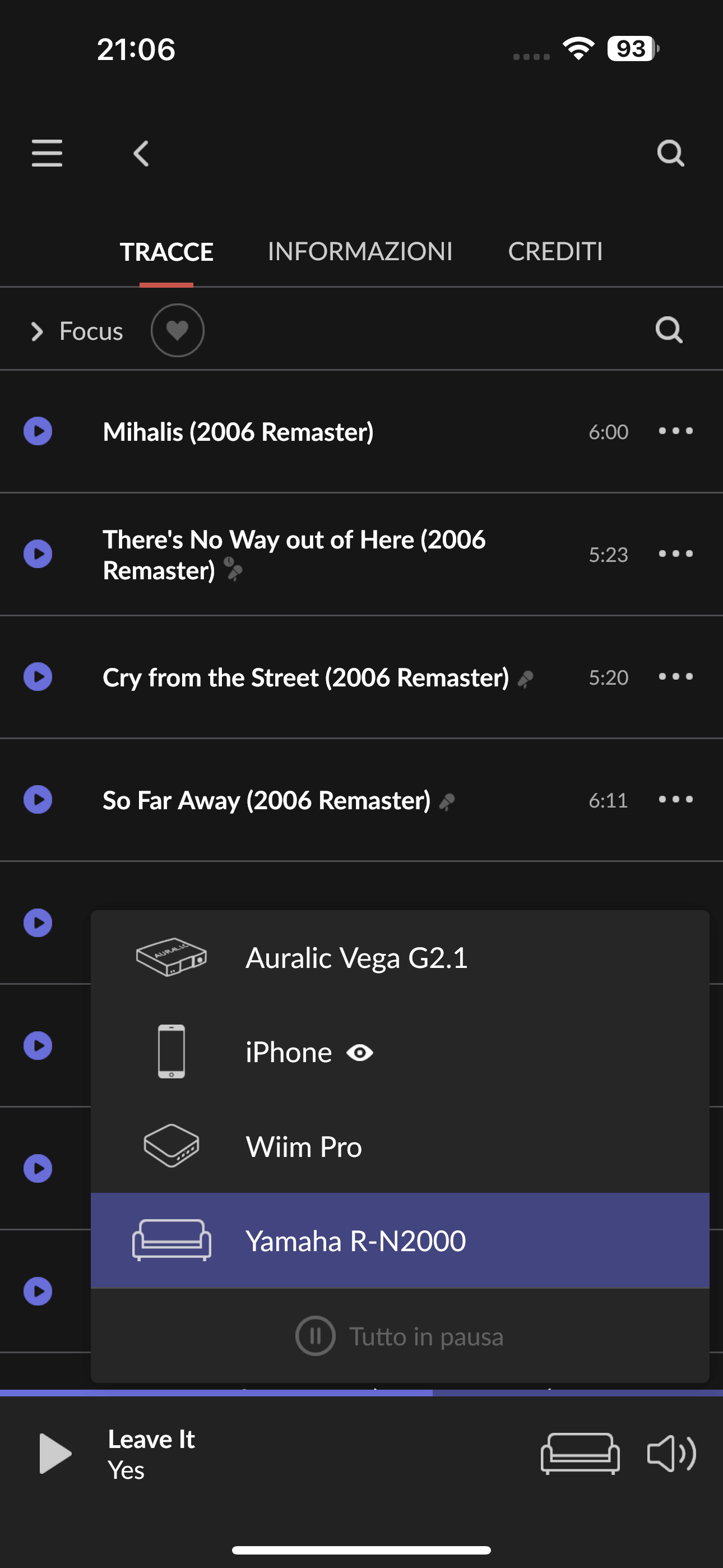The height and width of the screenshot is (1568, 723).
Task: Resume playing Leave It
Action: (55, 1454)
